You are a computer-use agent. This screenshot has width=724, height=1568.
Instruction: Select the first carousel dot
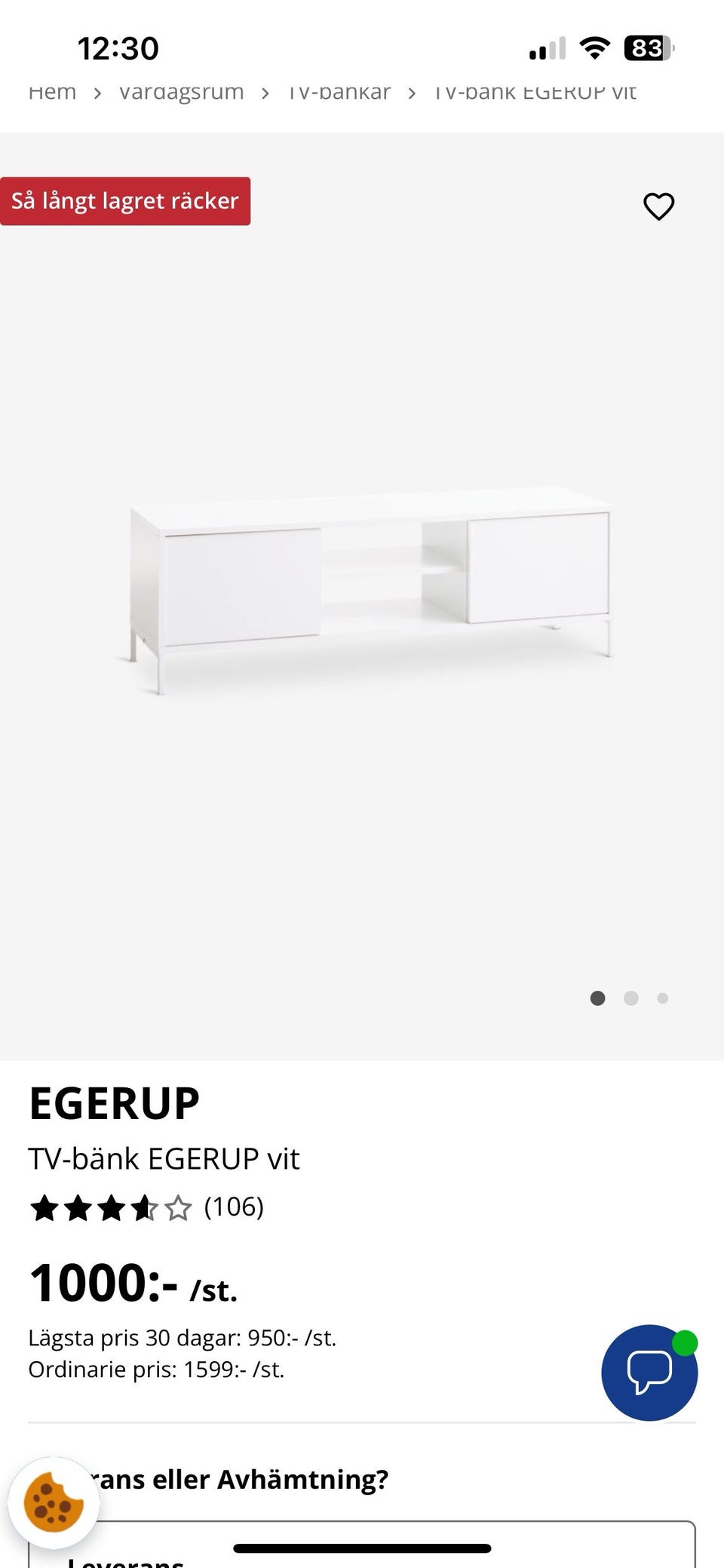[597, 998]
